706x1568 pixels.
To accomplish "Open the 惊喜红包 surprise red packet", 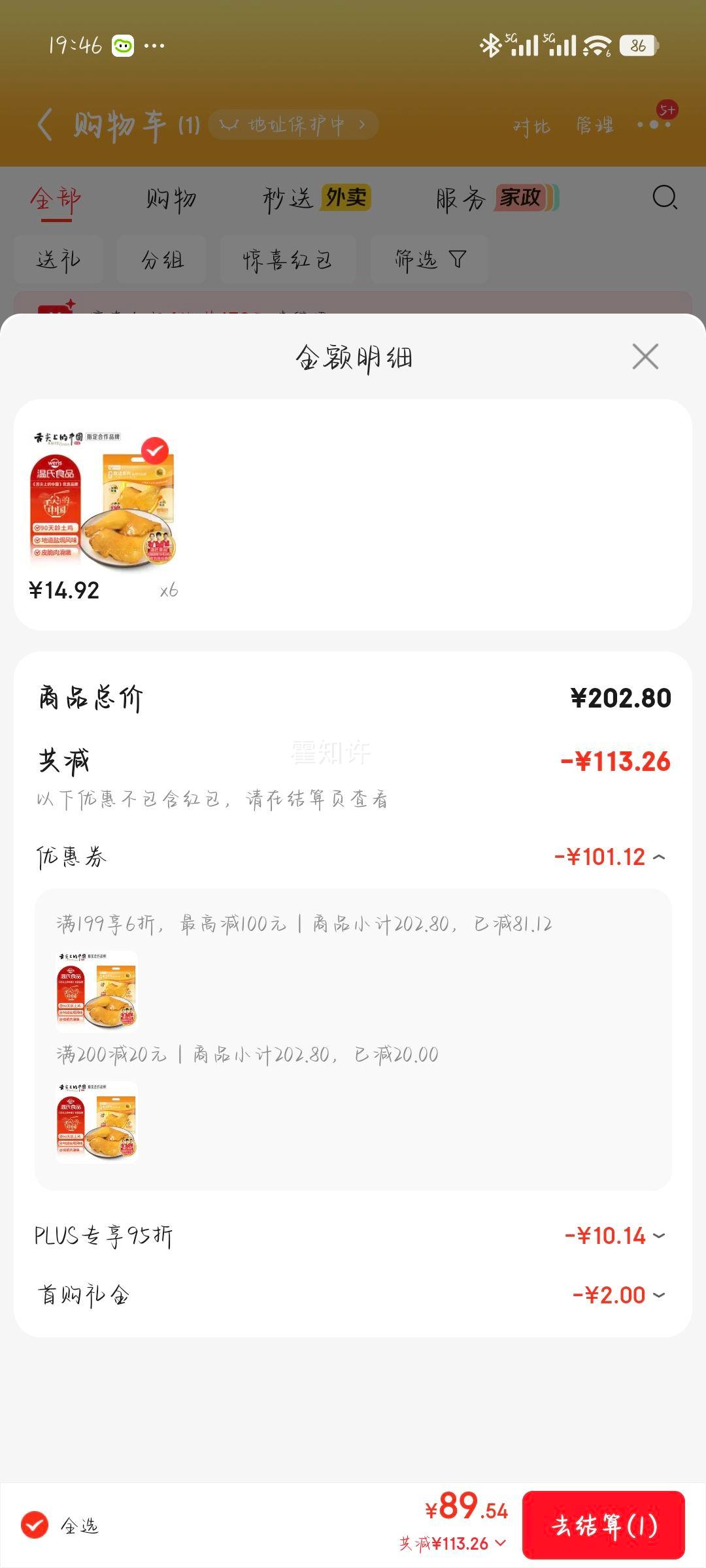I will click(x=288, y=259).
